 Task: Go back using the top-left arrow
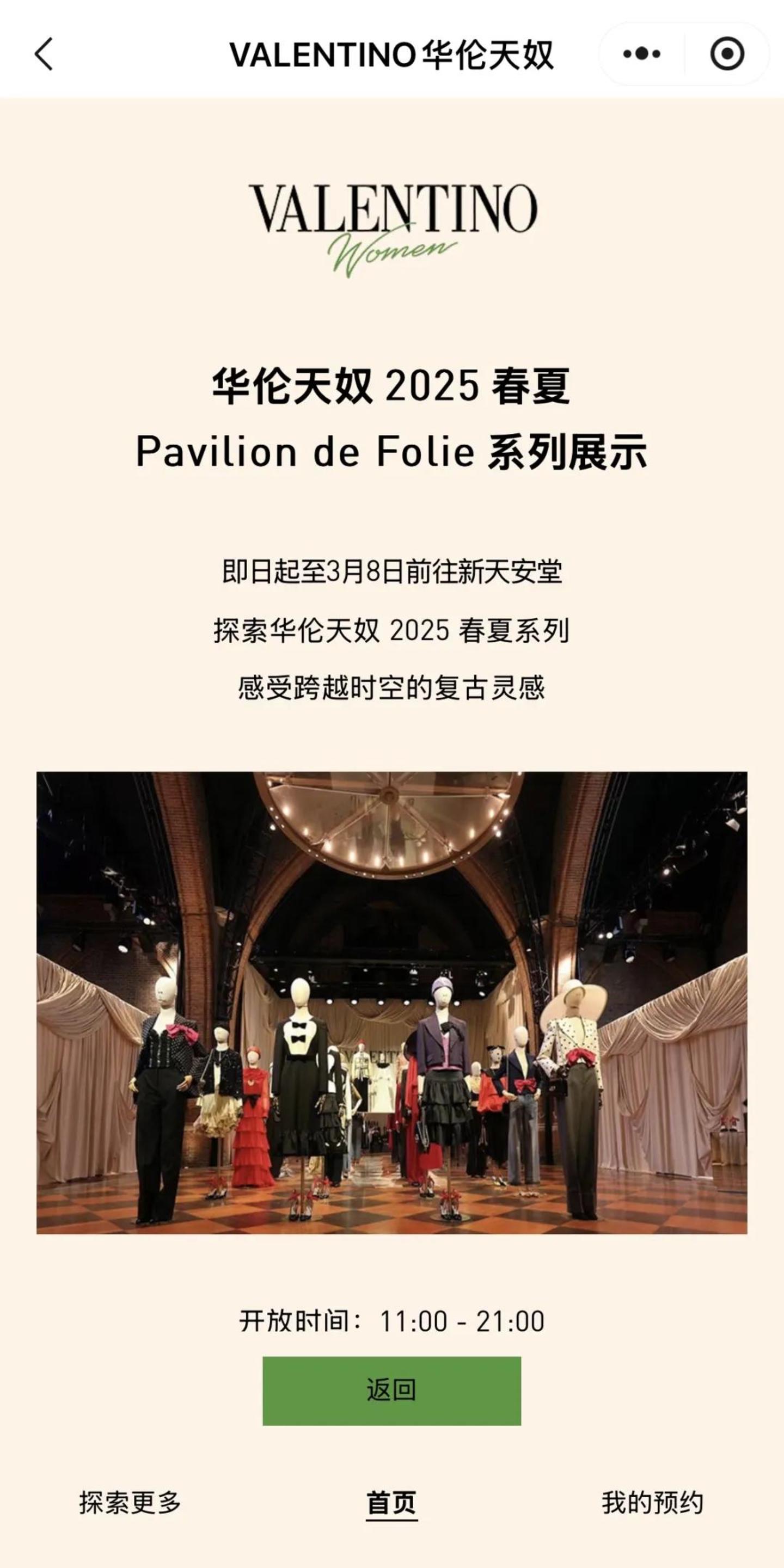click(44, 54)
